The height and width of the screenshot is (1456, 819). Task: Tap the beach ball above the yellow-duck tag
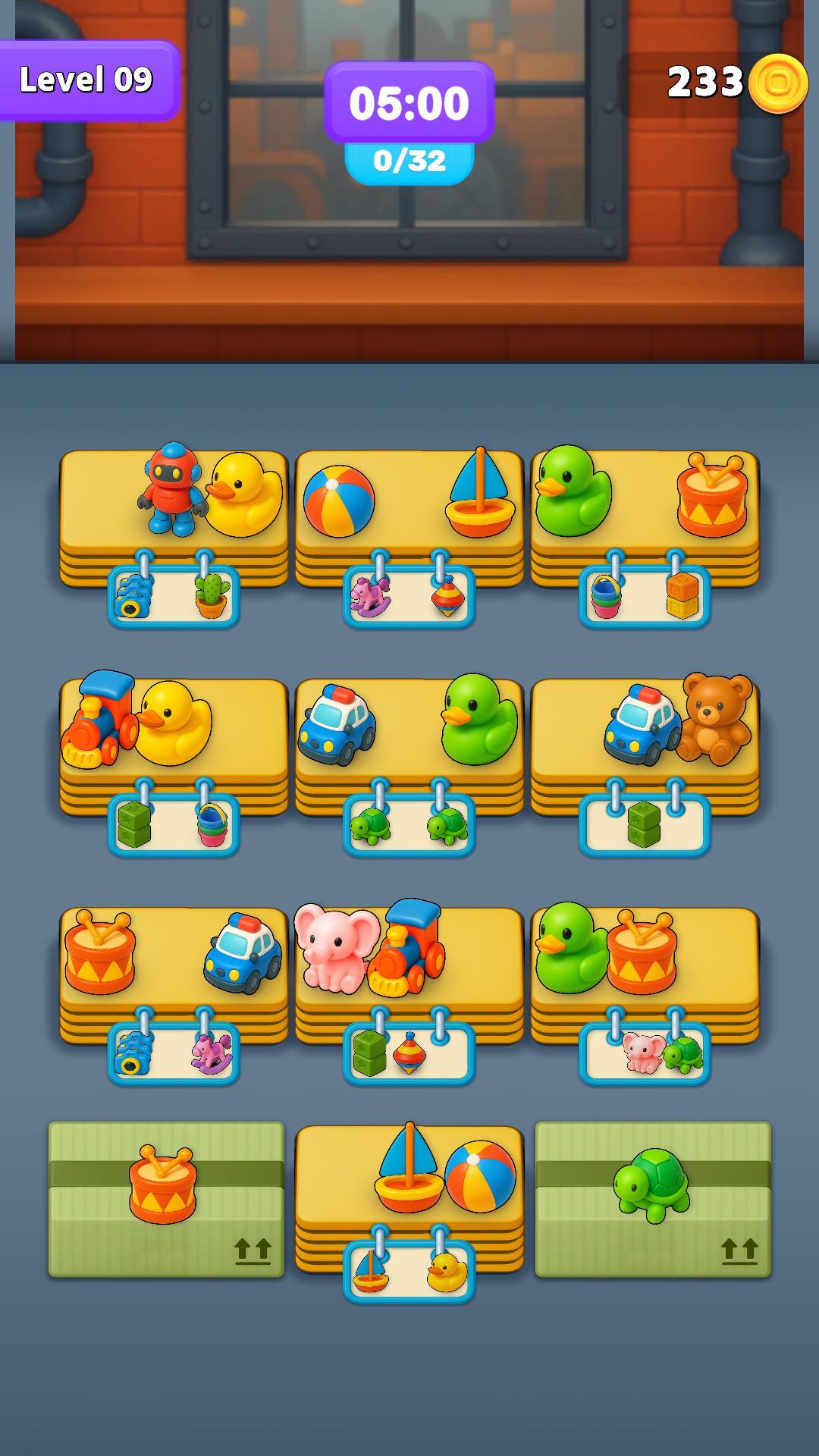pos(480,1176)
